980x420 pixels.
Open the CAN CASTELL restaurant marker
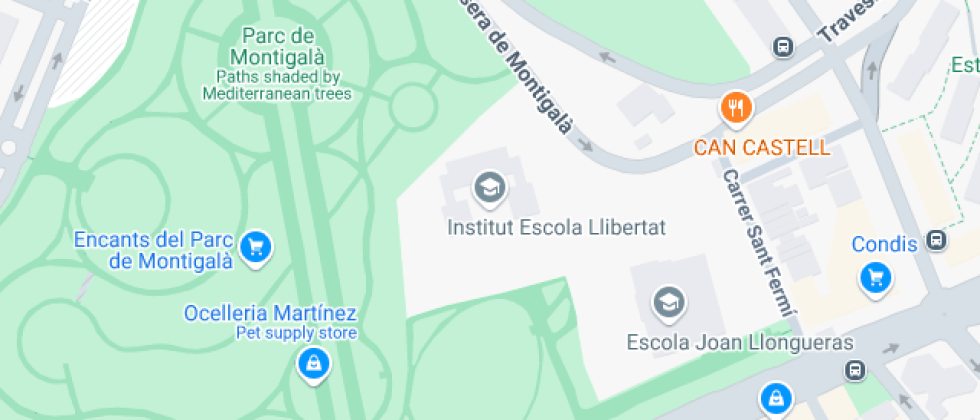[736, 108]
